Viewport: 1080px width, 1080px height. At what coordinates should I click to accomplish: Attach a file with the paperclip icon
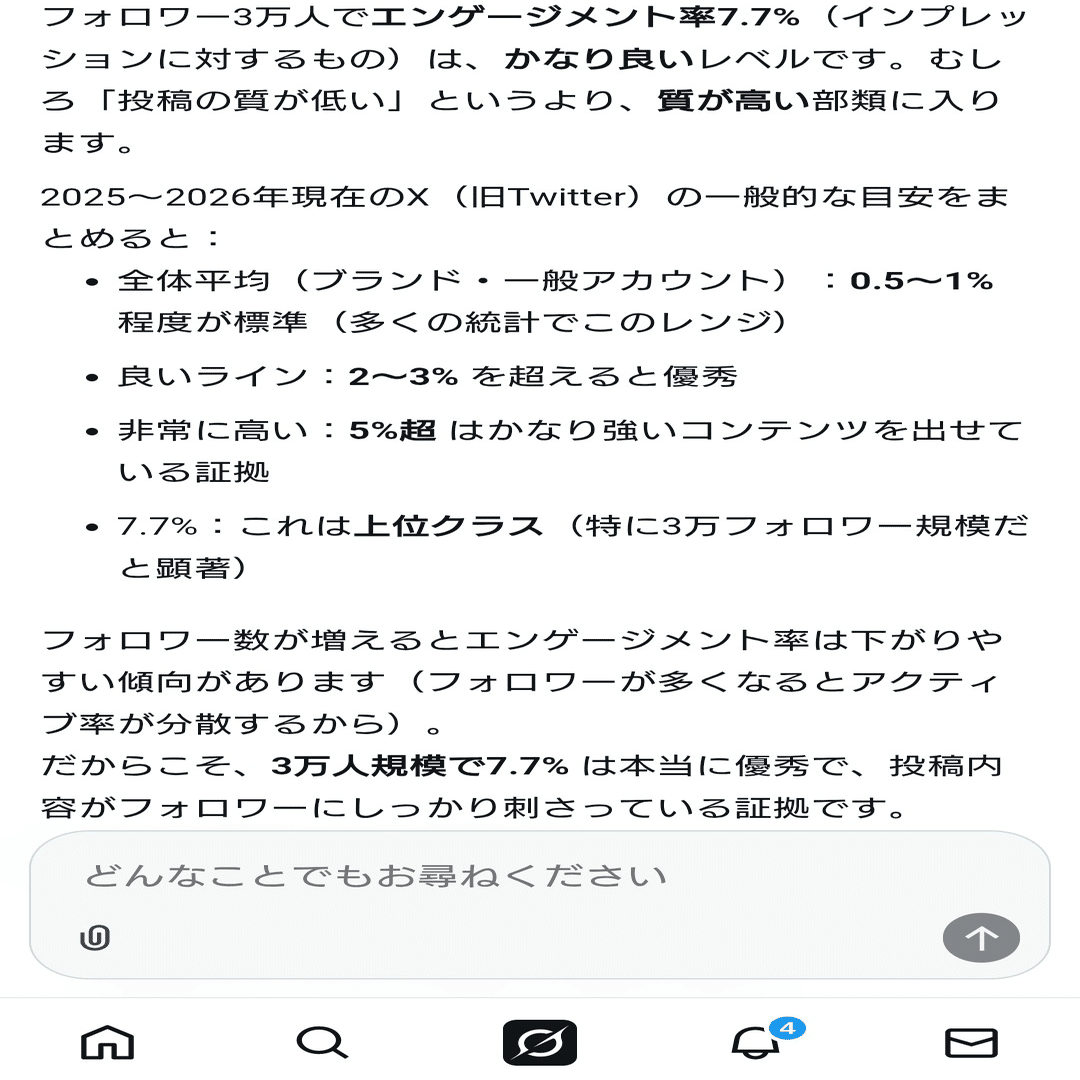point(95,937)
